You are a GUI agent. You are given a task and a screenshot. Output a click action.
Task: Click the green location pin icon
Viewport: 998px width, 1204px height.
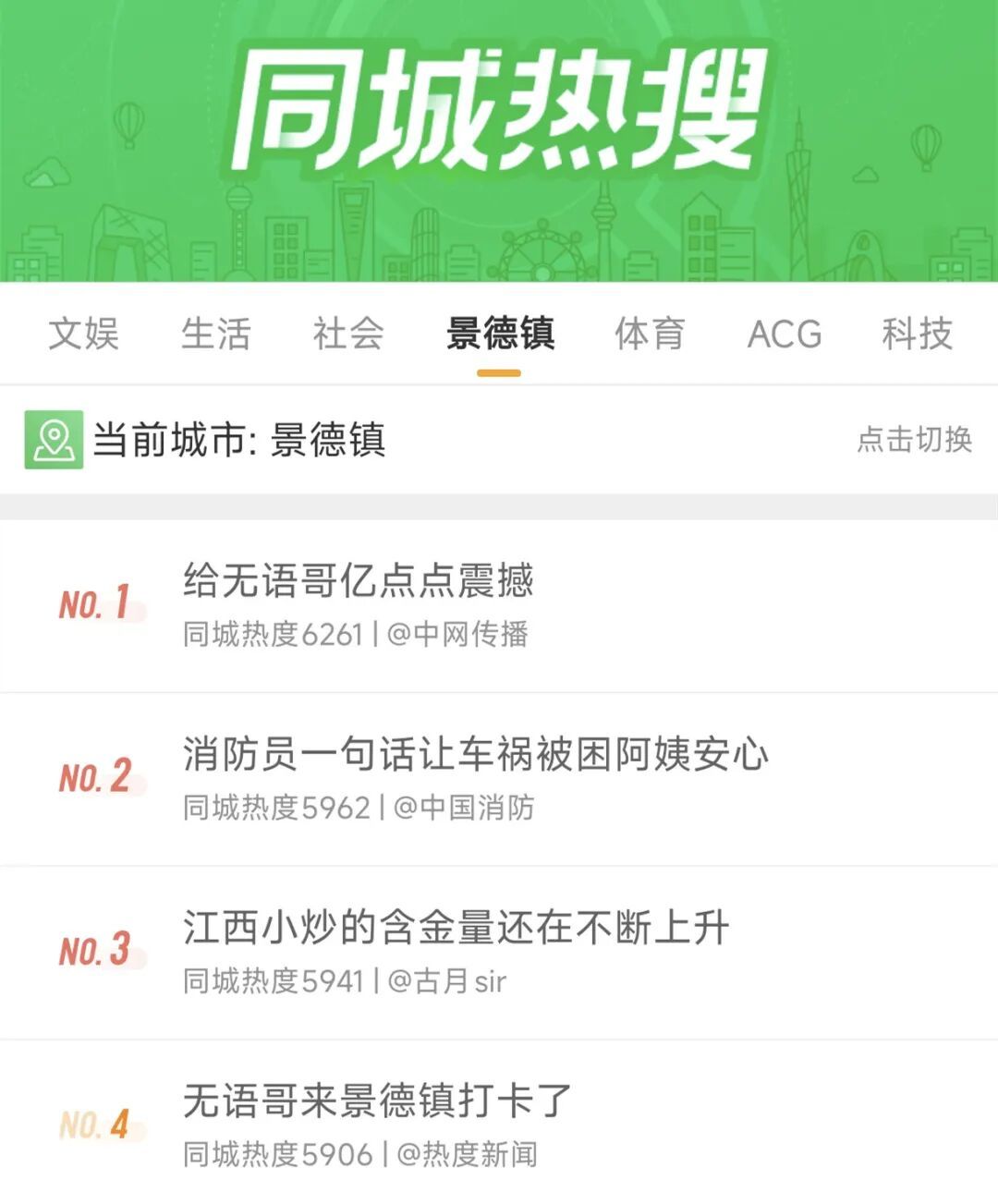tap(53, 441)
